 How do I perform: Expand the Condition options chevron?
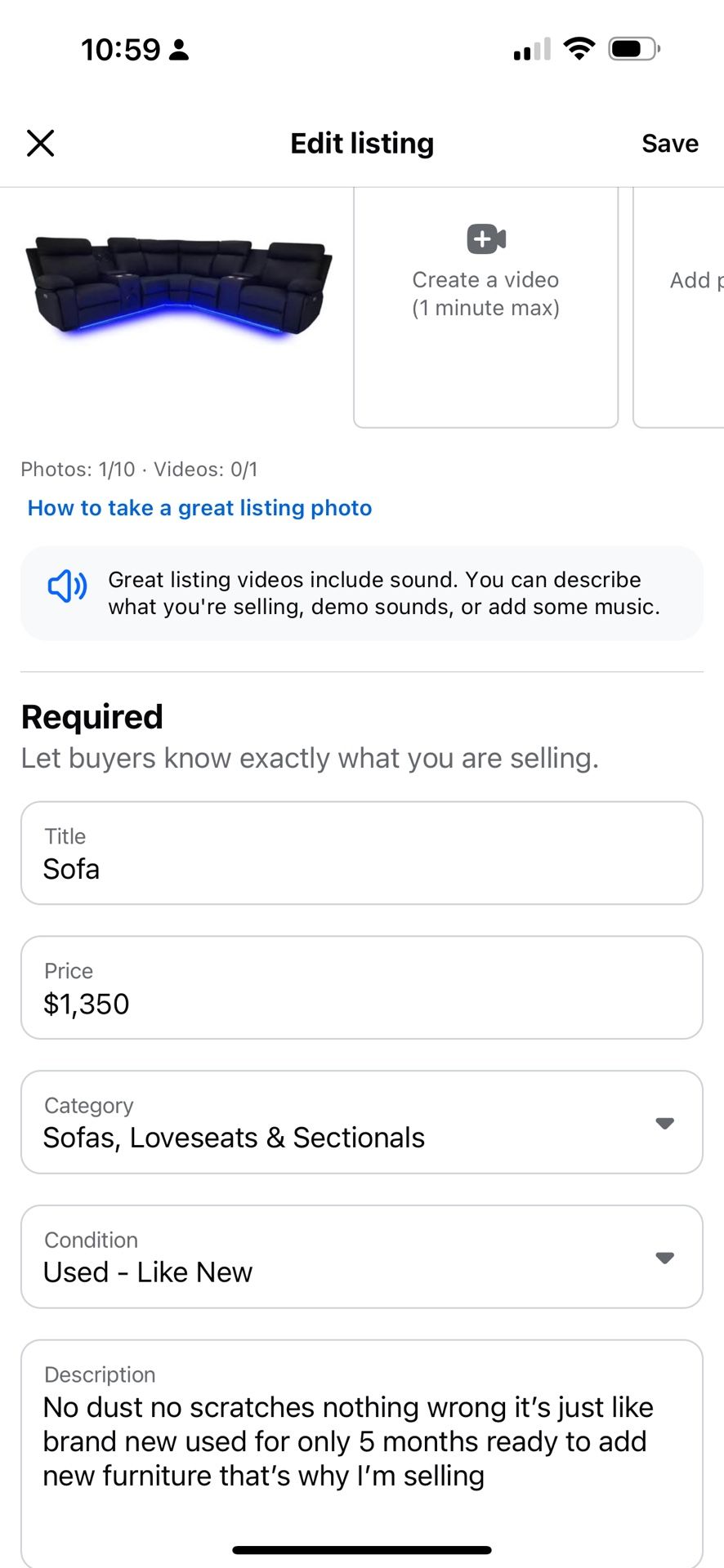pos(664,1258)
